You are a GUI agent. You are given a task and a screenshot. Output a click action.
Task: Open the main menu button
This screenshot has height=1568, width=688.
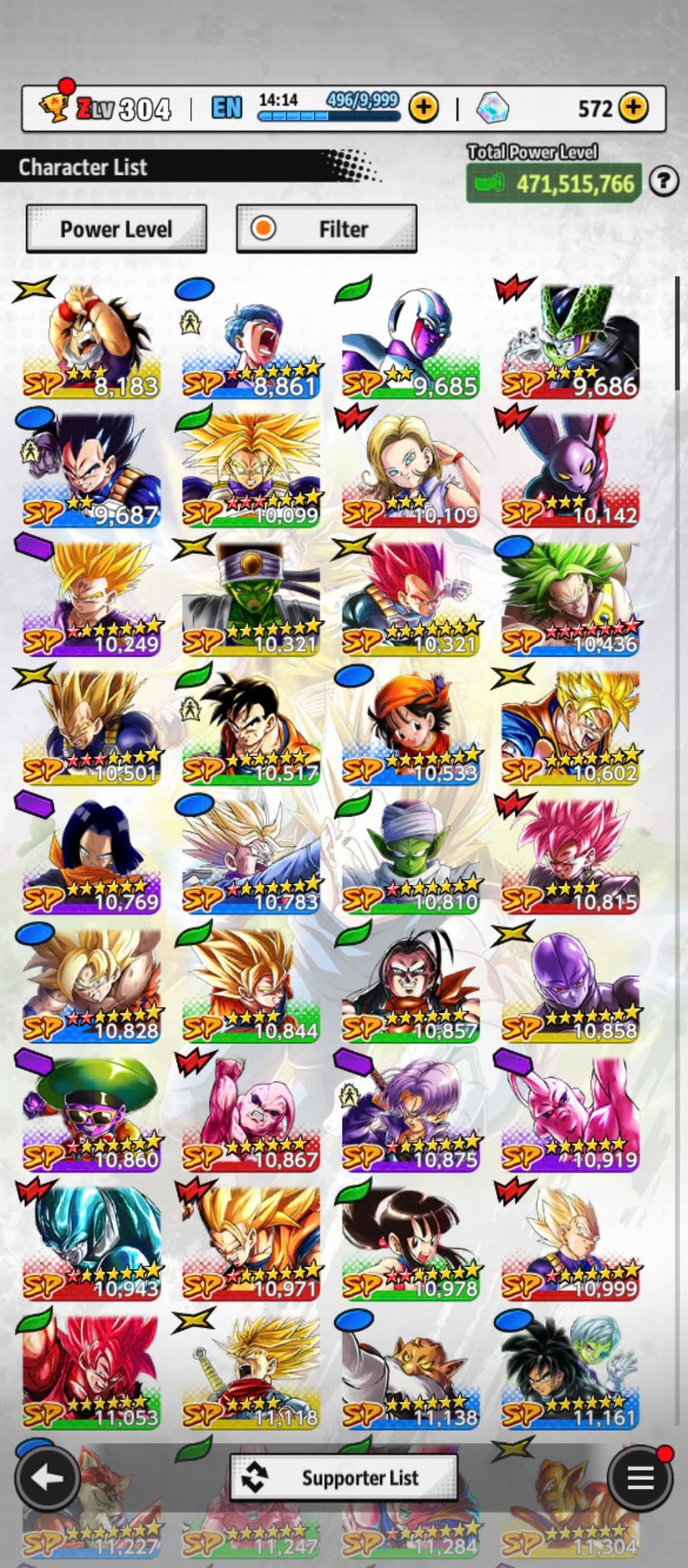coord(640,1478)
